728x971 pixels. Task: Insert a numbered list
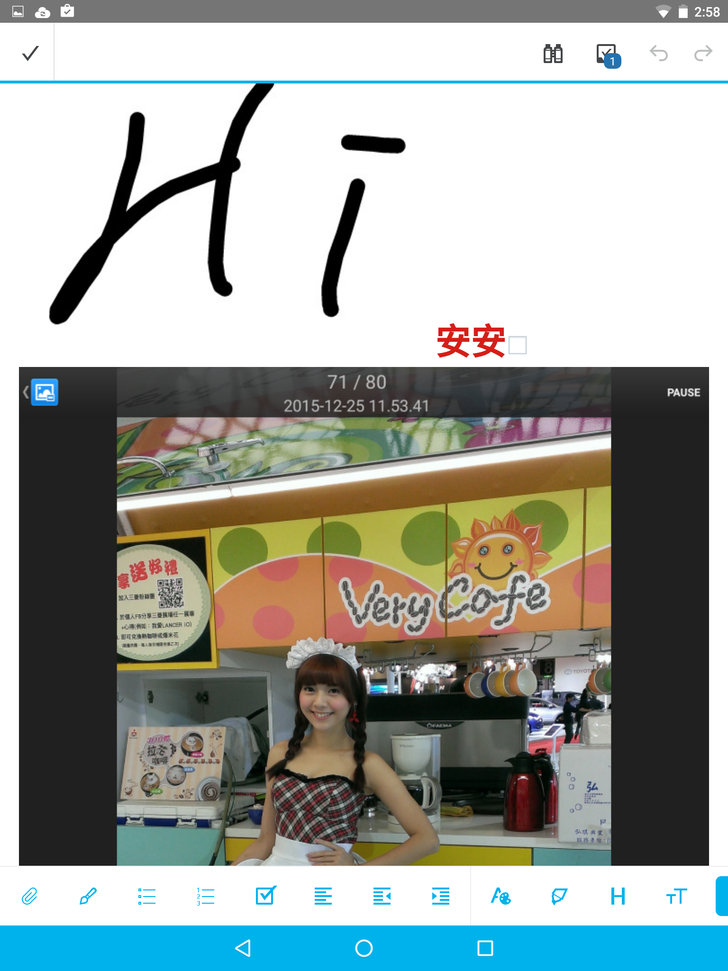206,896
